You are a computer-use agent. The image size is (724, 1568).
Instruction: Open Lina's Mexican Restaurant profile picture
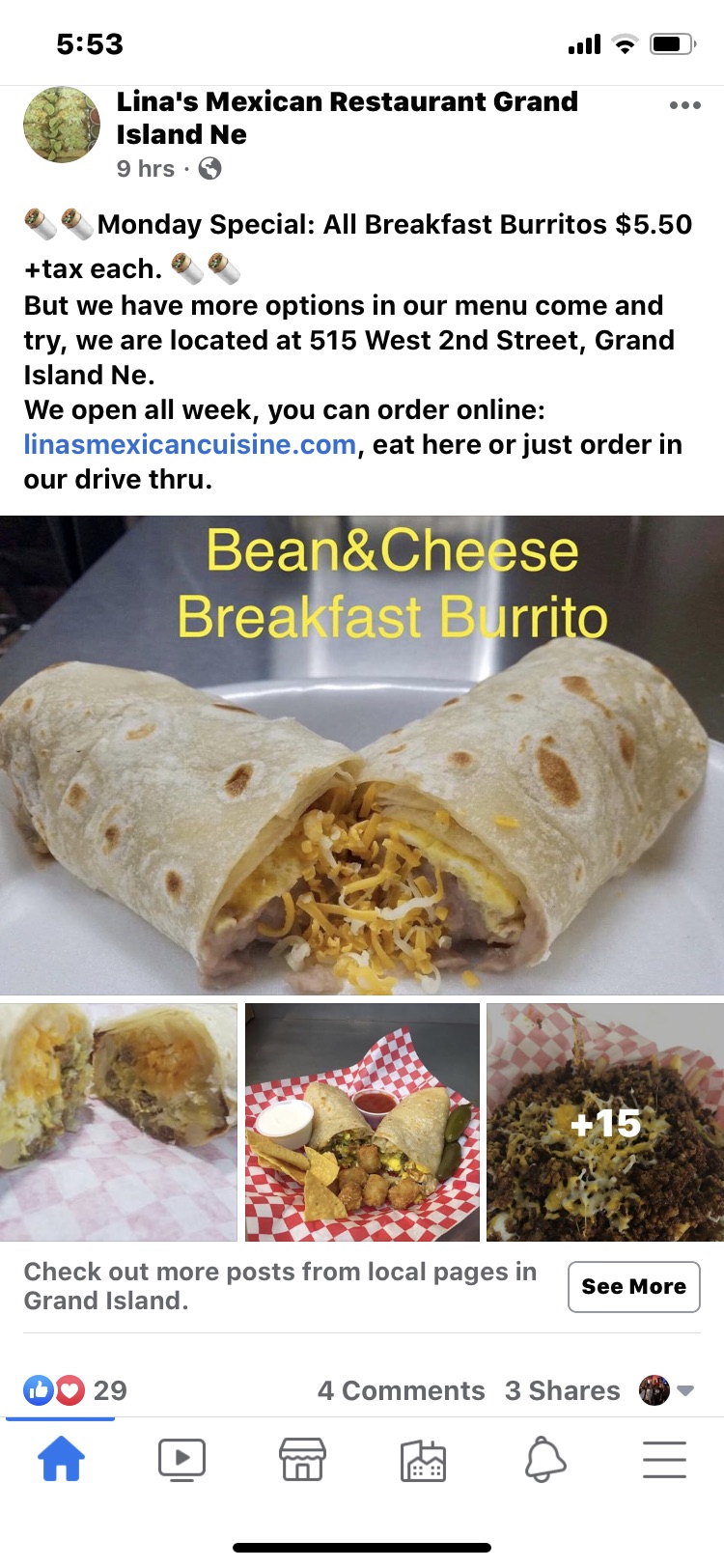62,125
